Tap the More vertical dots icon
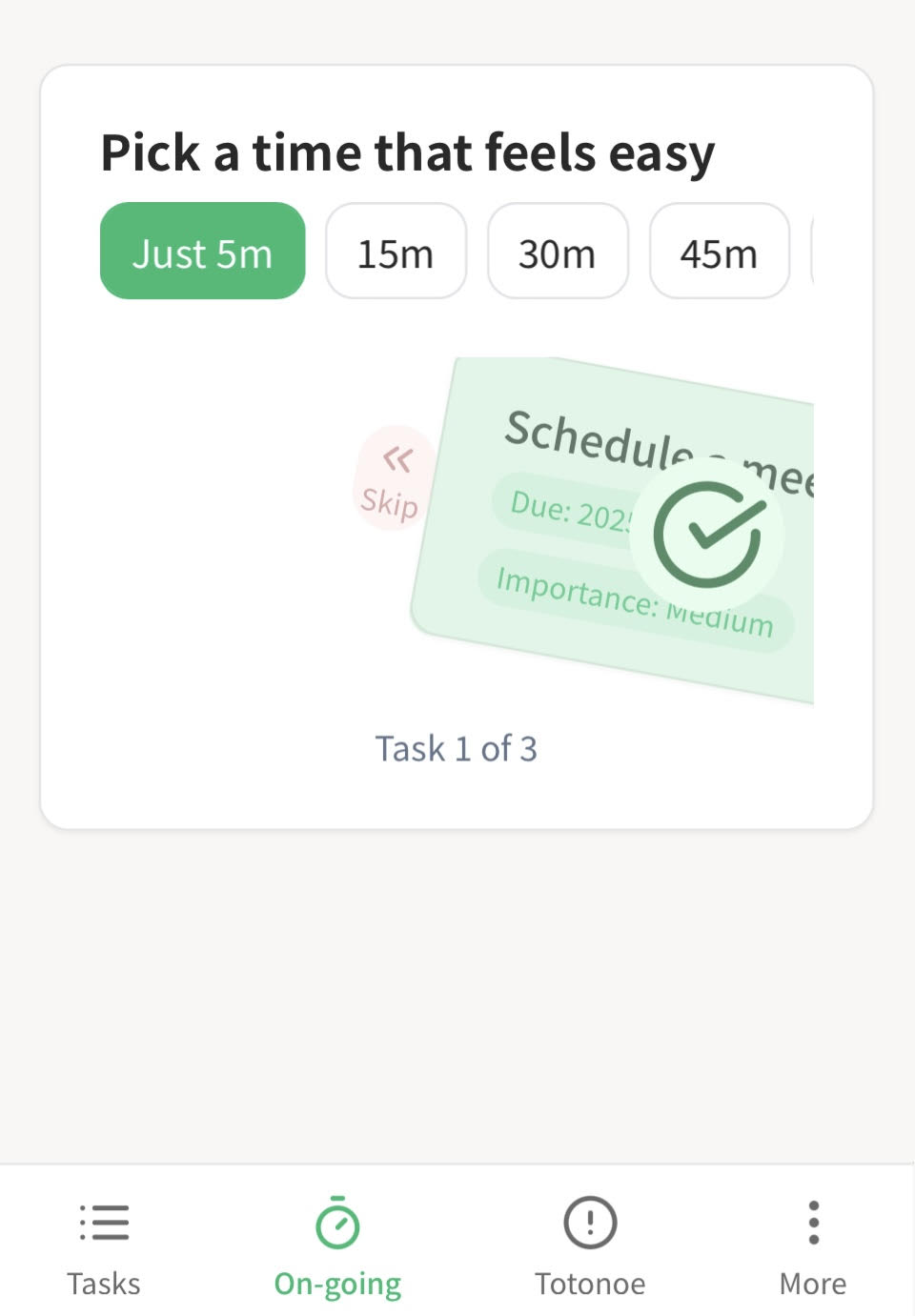The image size is (915, 1316). tap(813, 1223)
